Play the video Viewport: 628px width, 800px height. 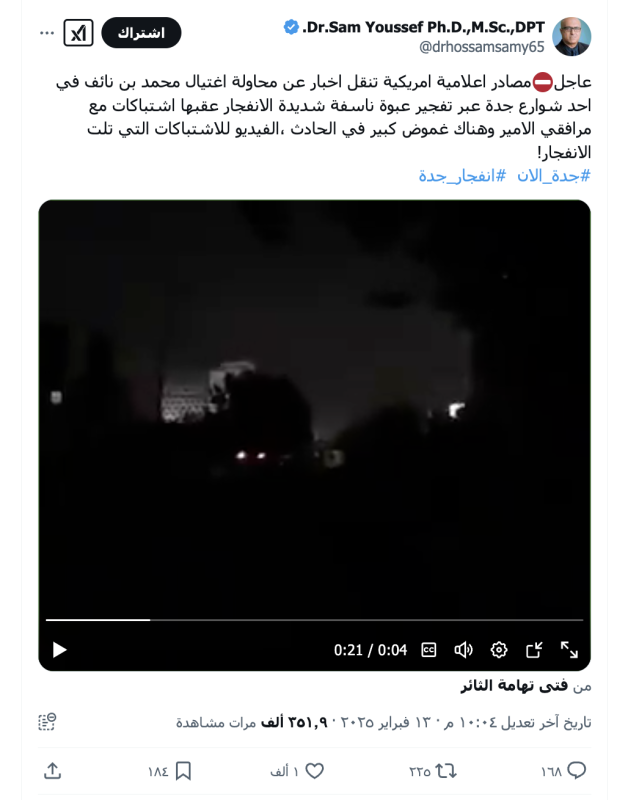59,650
